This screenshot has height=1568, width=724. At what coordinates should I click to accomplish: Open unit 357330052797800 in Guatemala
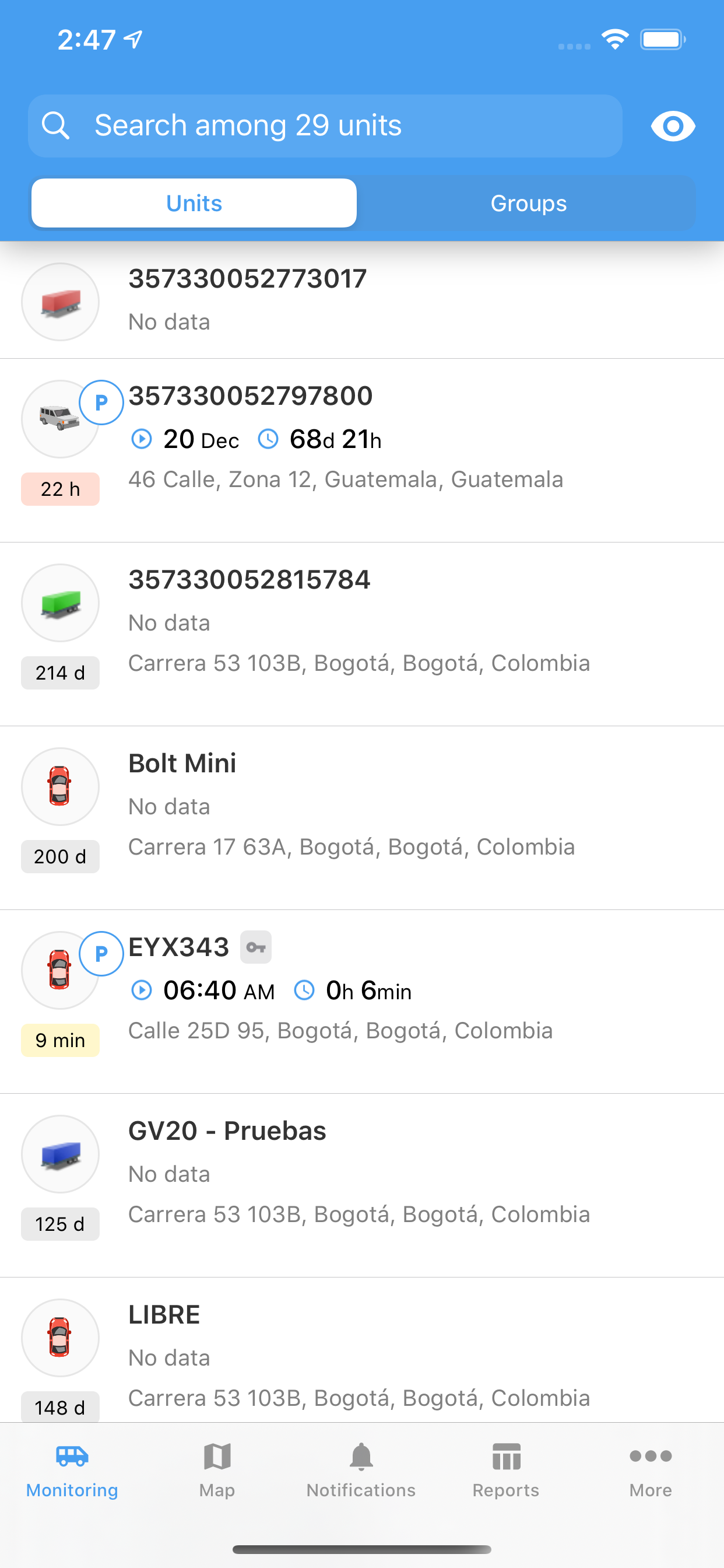click(x=362, y=450)
